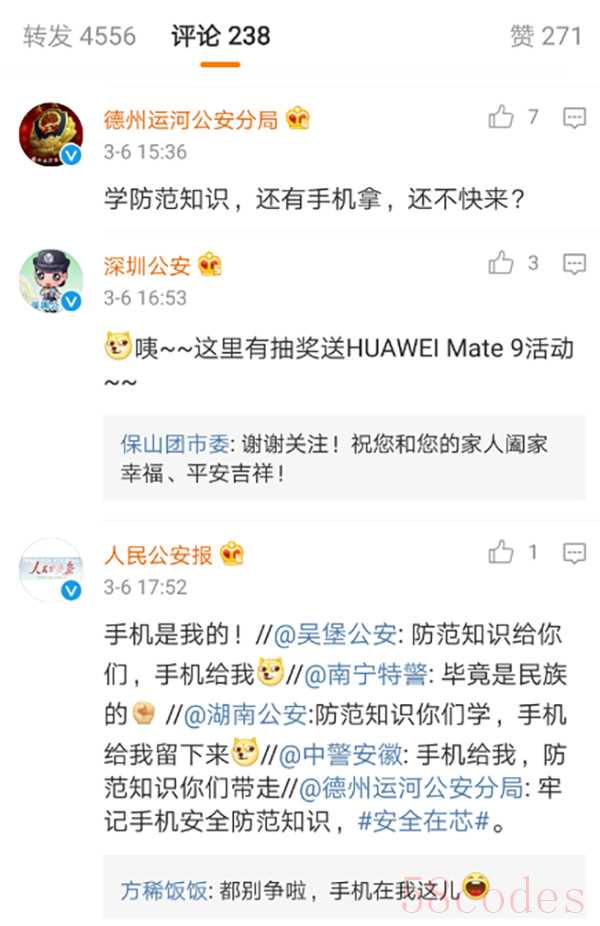Select the 评论 238 tab
Image resolution: width=600 pixels, height=926 pixels.
pos(220,36)
